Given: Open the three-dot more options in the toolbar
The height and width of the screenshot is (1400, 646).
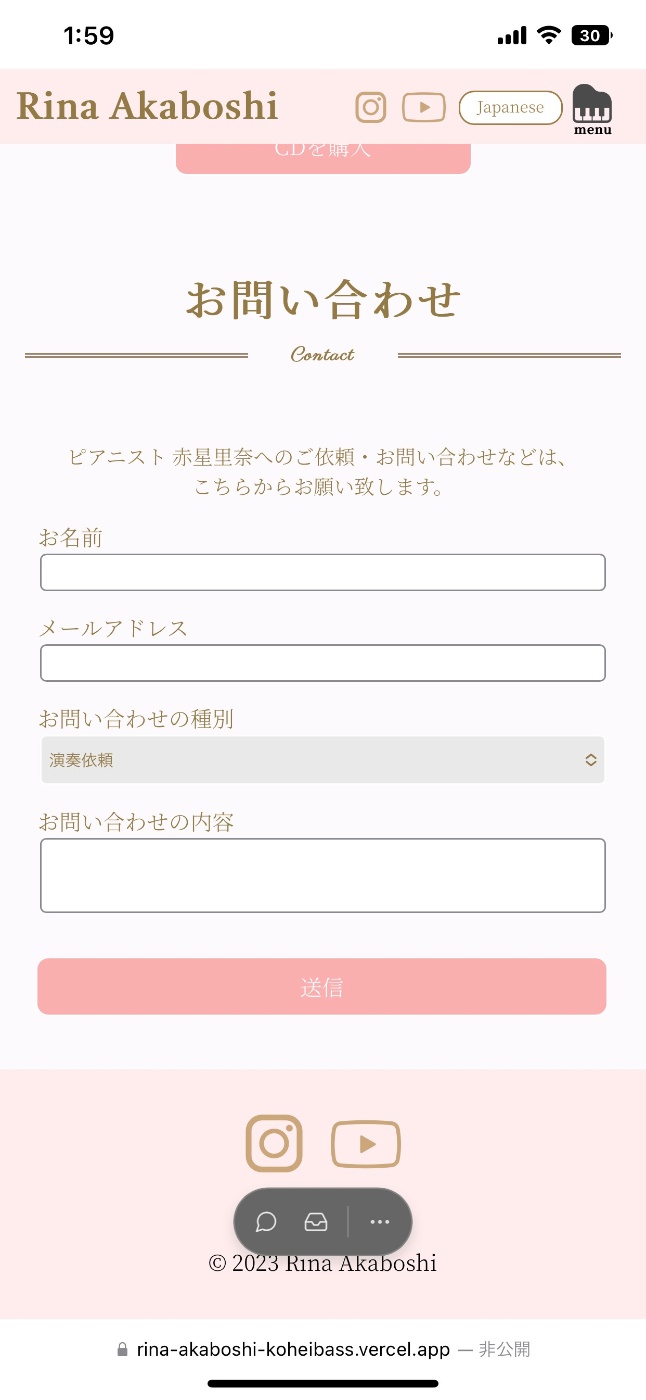Looking at the screenshot, I should point(380,1222).
